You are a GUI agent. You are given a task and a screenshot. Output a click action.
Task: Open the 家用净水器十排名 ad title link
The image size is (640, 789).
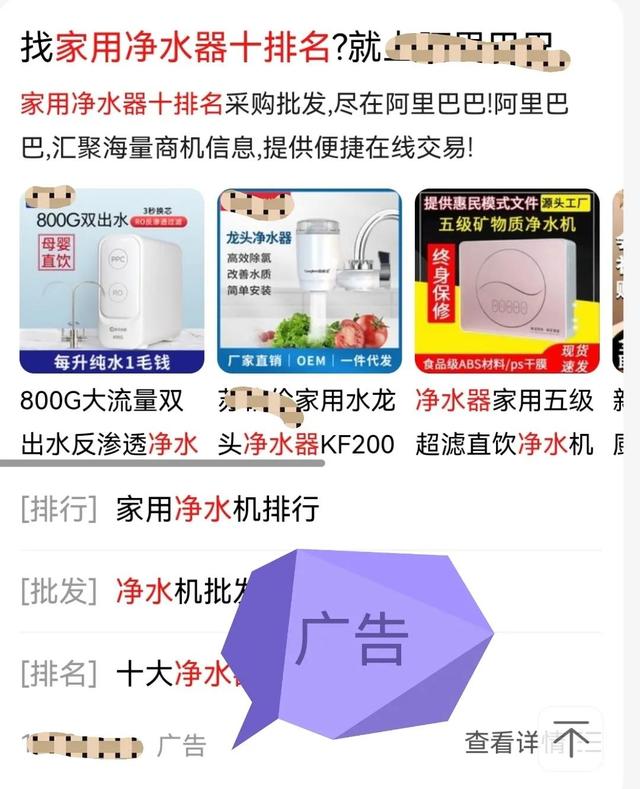[x=200, y=45]
